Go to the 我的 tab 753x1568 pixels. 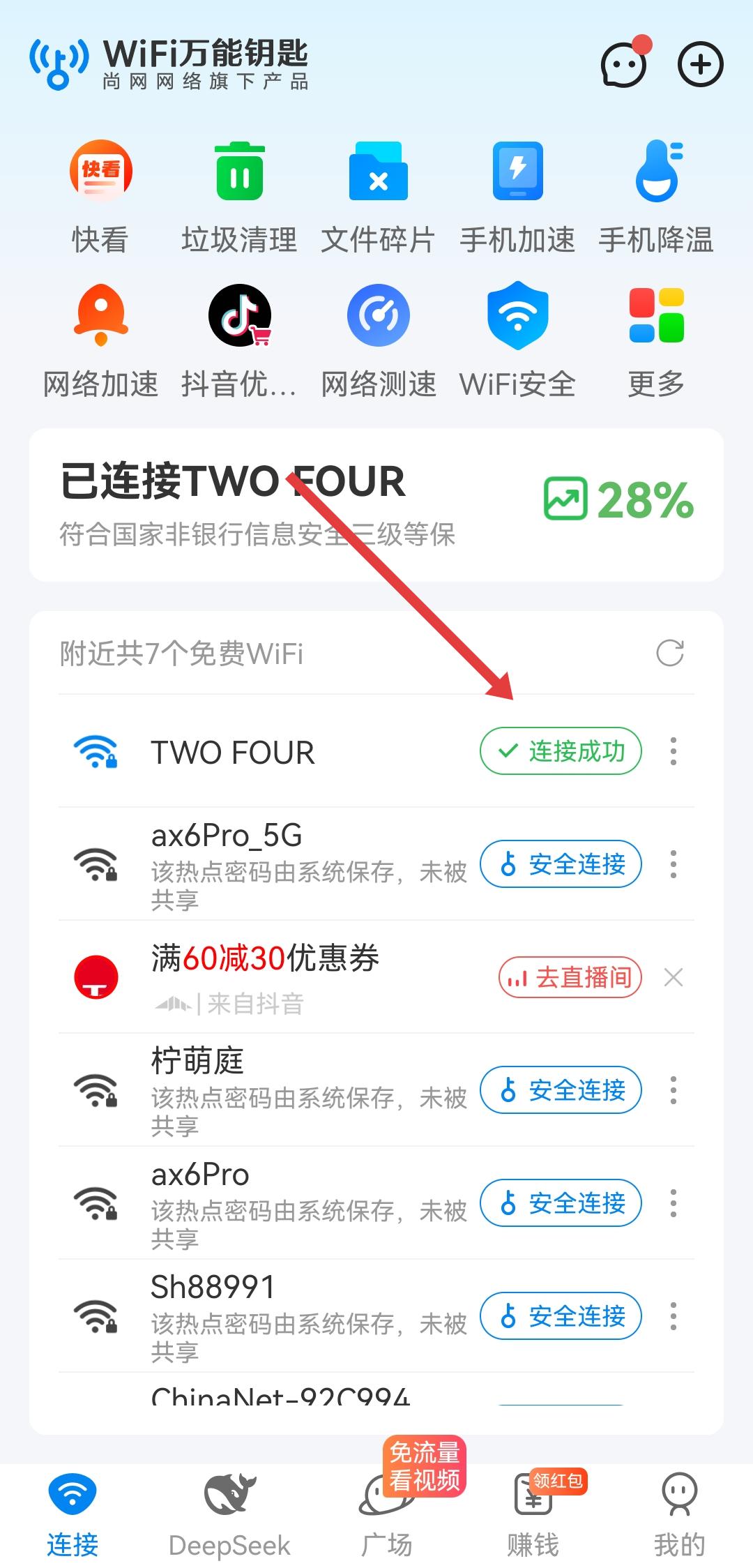[x=679, y=1515]
